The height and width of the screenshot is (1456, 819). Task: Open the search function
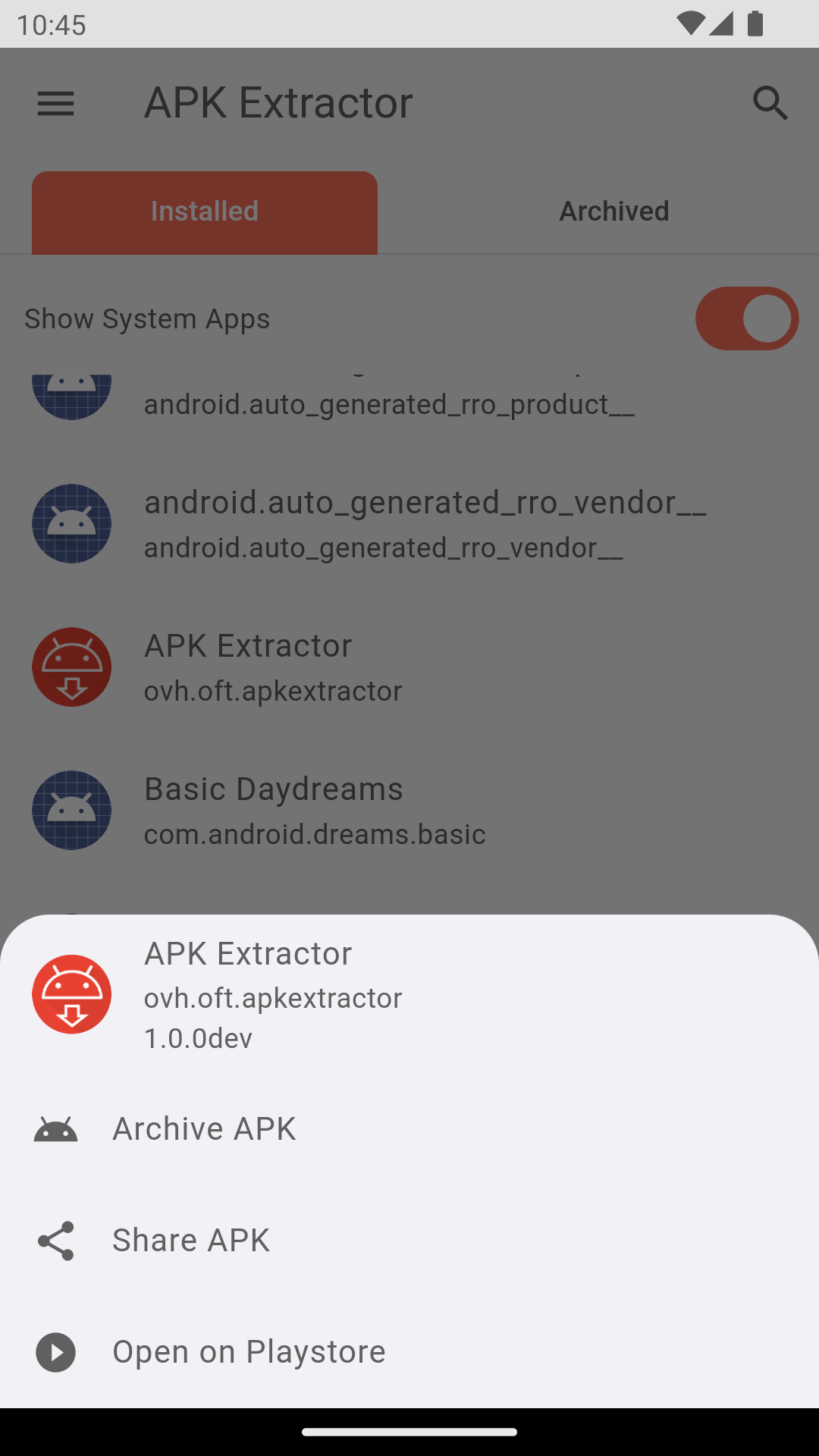point(770,103)
